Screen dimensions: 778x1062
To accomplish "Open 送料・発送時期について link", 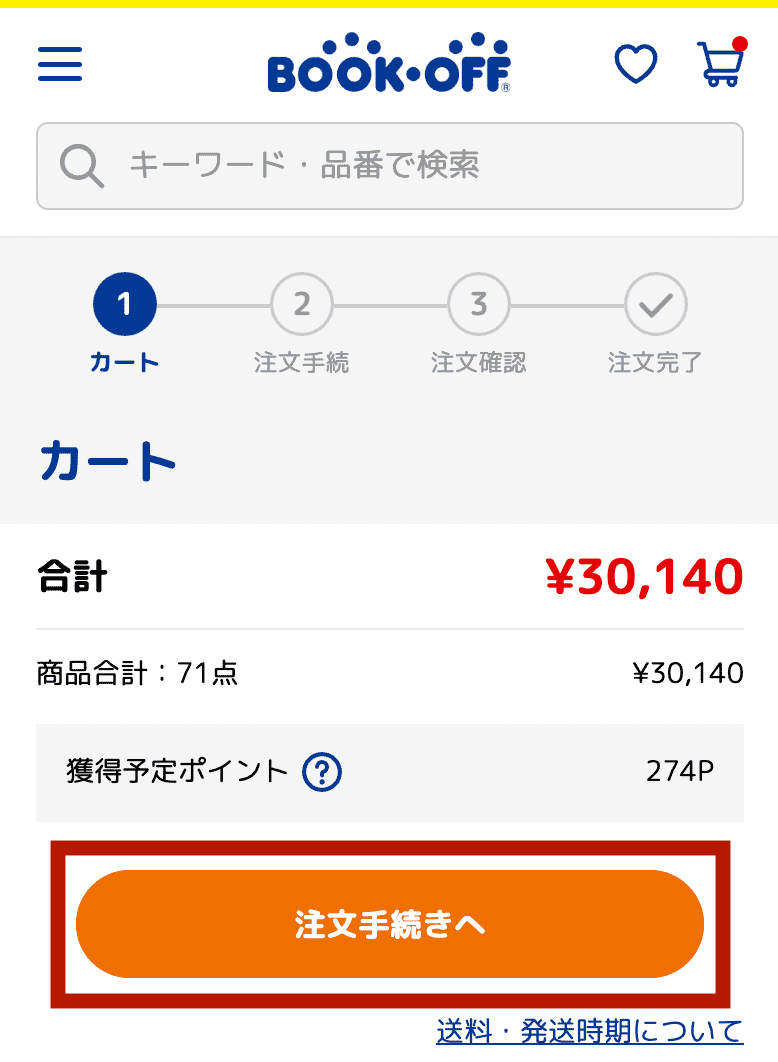I will coord(589,1031).
